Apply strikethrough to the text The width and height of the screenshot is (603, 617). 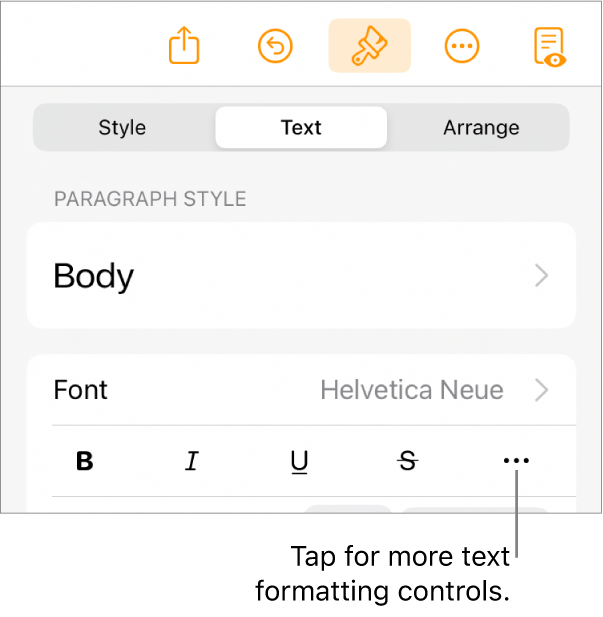click(407, 461)
